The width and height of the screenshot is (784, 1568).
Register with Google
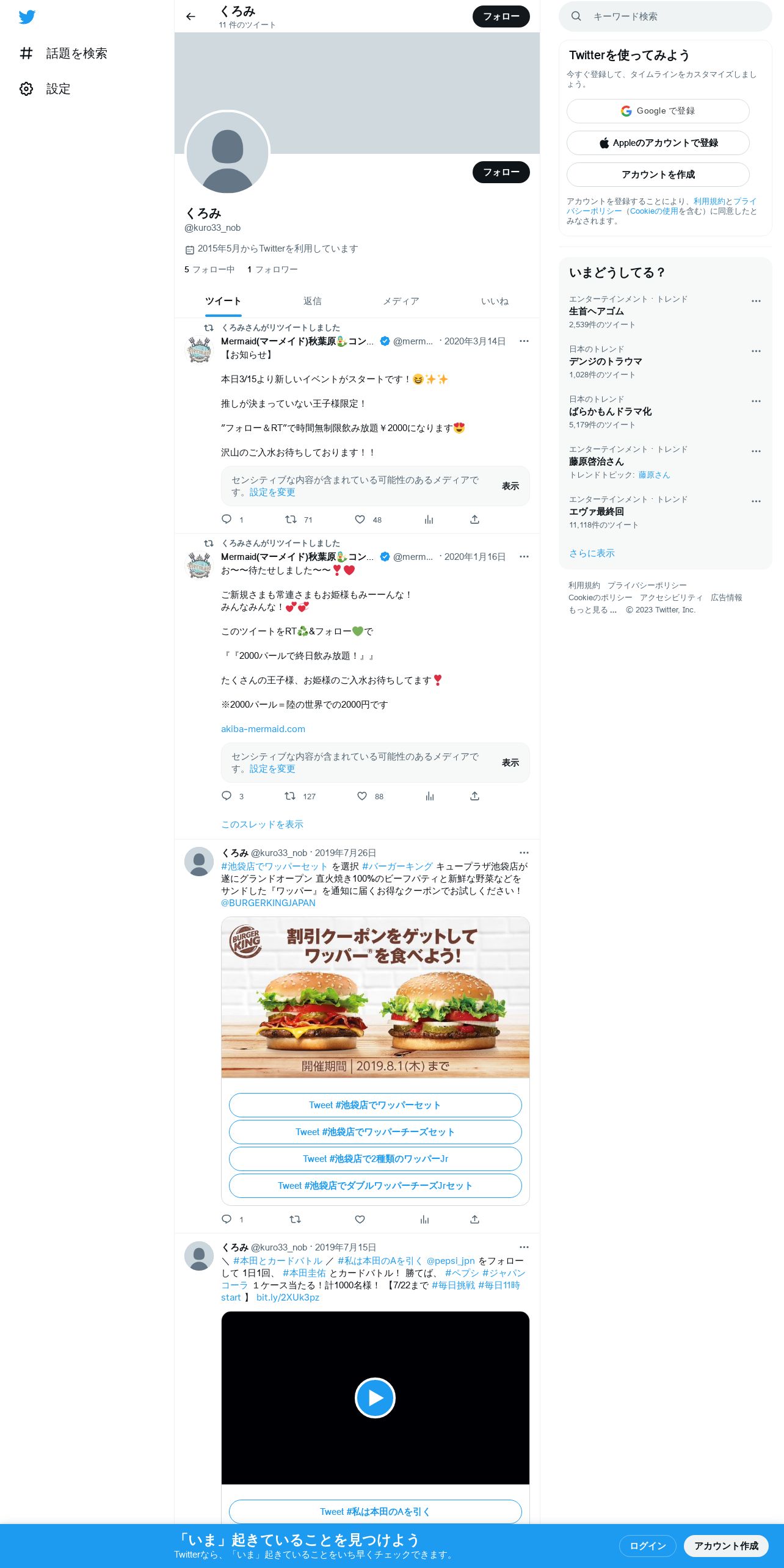tap(658, 111)
